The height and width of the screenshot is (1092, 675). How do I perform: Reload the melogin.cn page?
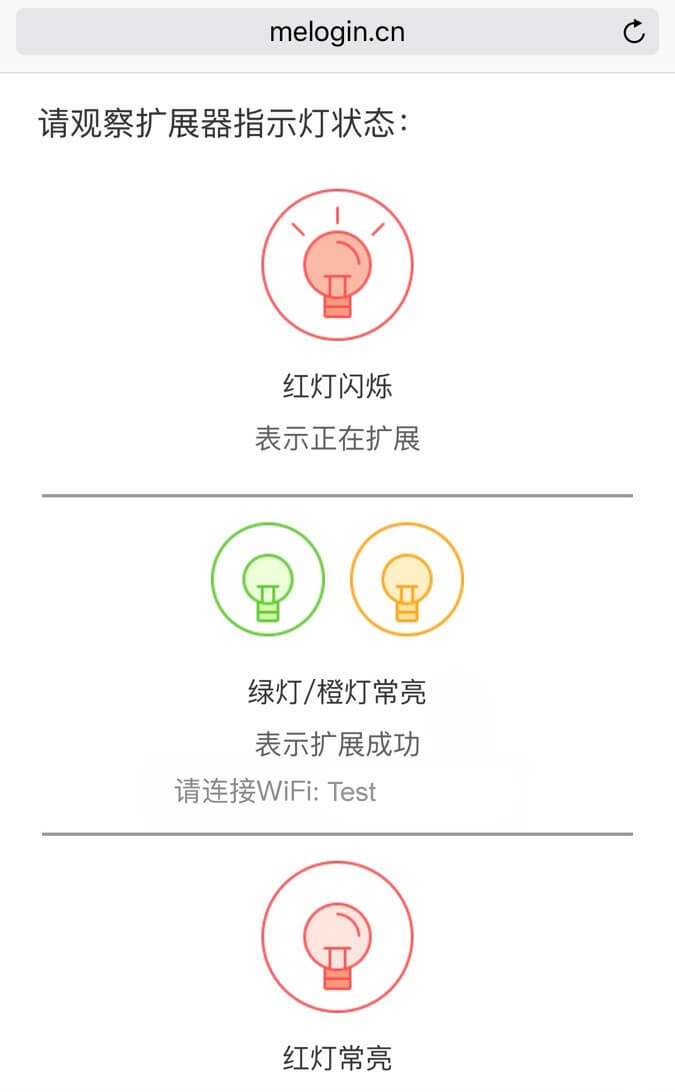pos(634,32)
